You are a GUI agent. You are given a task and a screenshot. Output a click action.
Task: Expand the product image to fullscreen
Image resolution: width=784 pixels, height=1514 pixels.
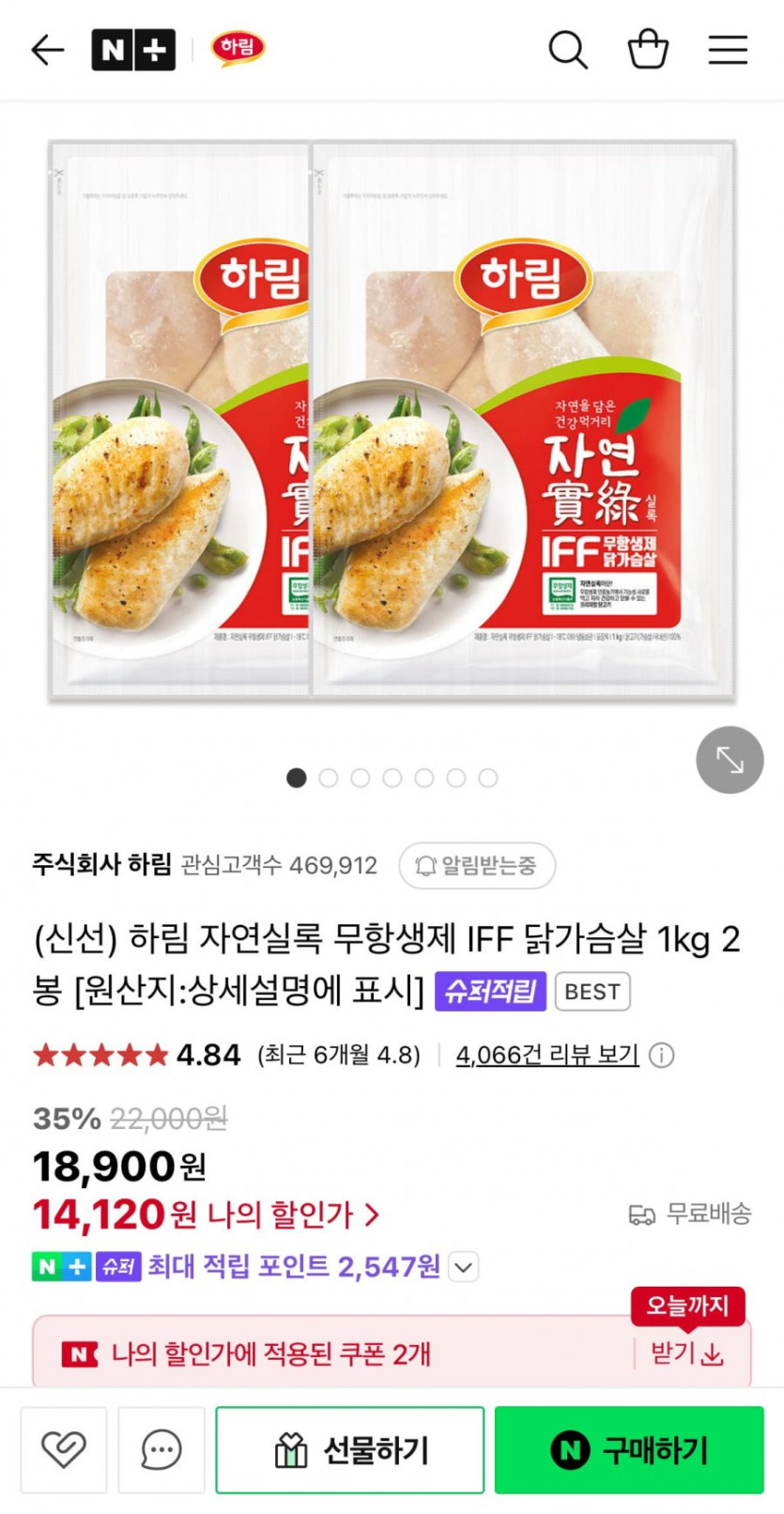[729, 760]
